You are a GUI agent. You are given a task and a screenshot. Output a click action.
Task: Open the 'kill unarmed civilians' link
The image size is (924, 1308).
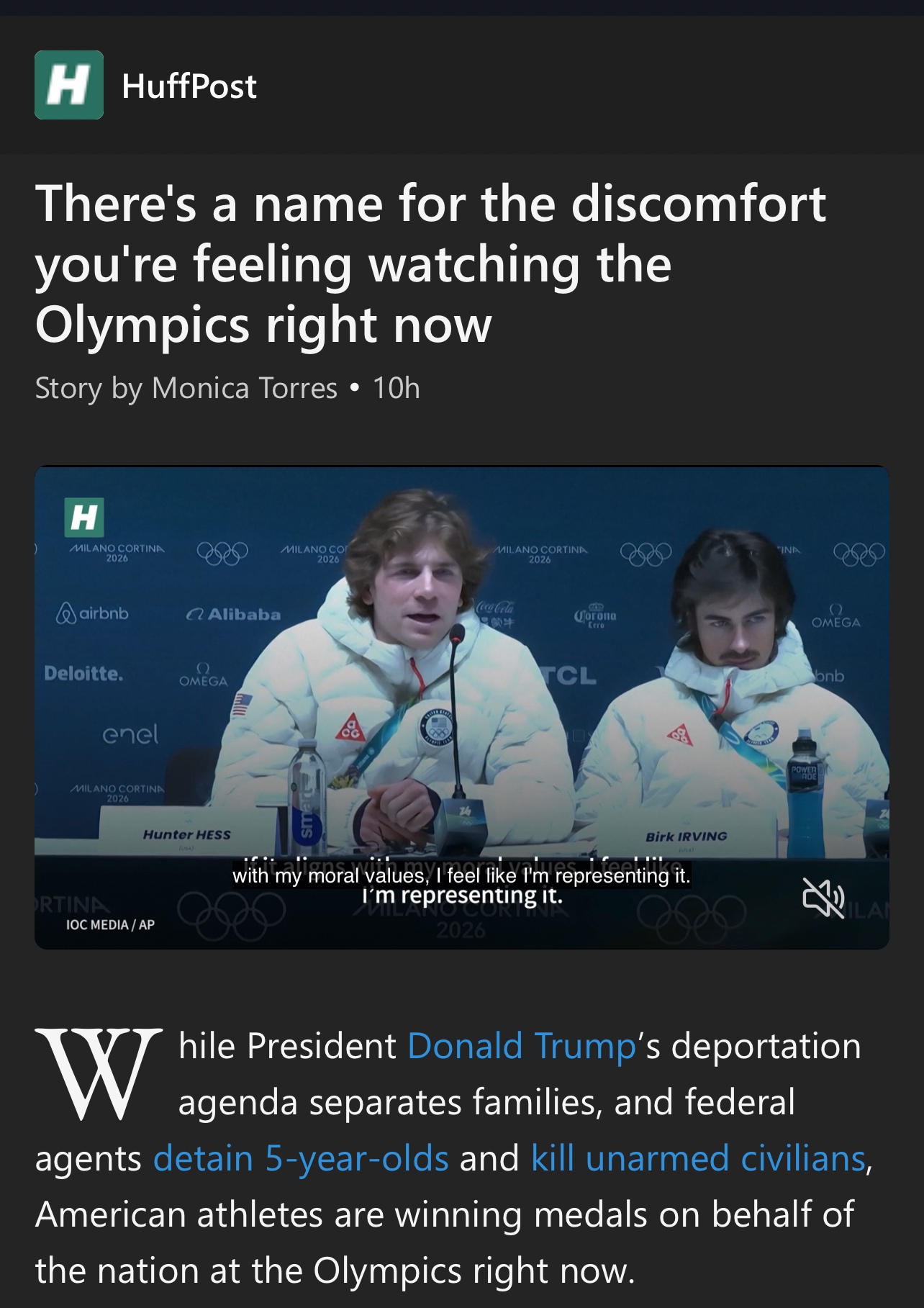click(x=698, y=1158)
